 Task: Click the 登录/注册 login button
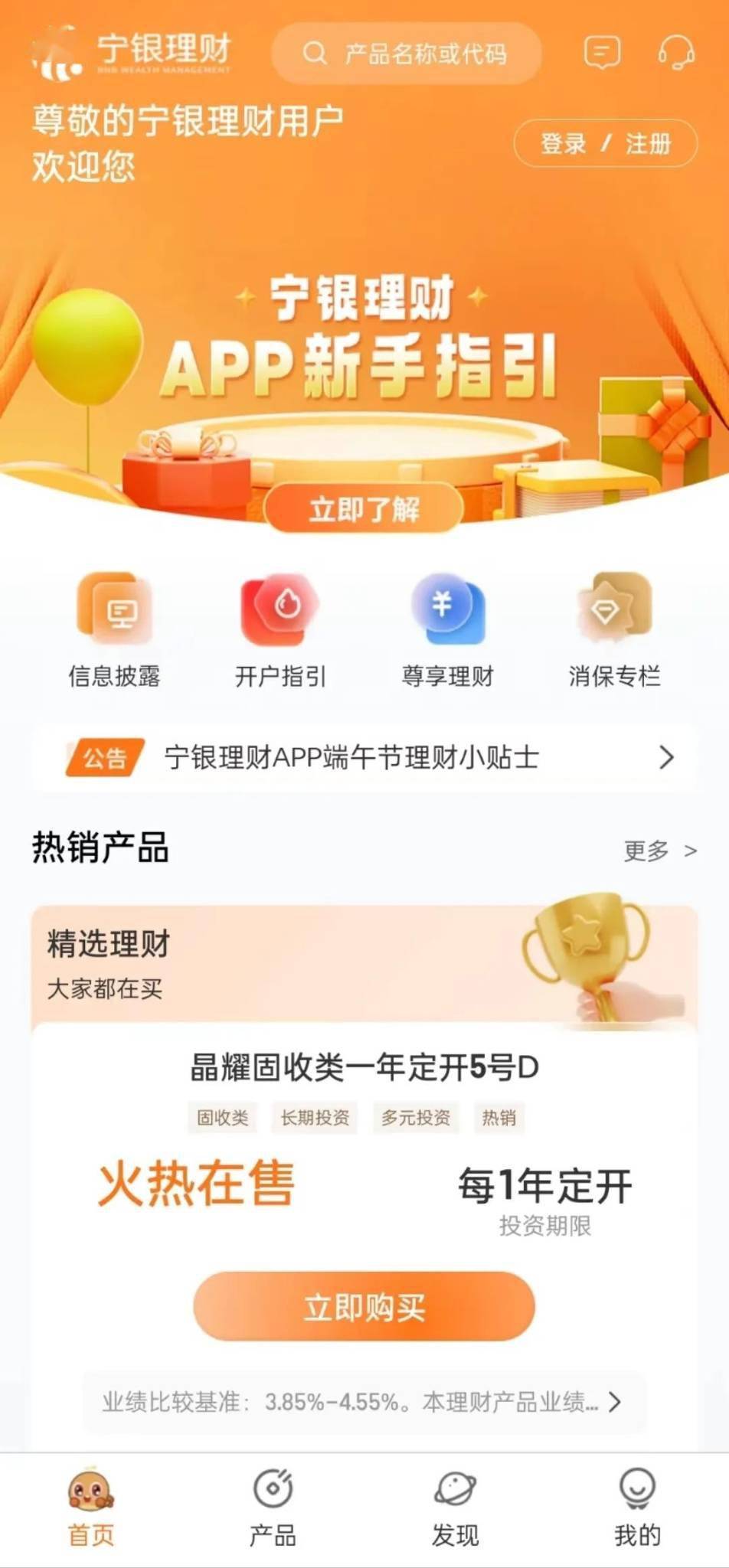tap(604, 142)
